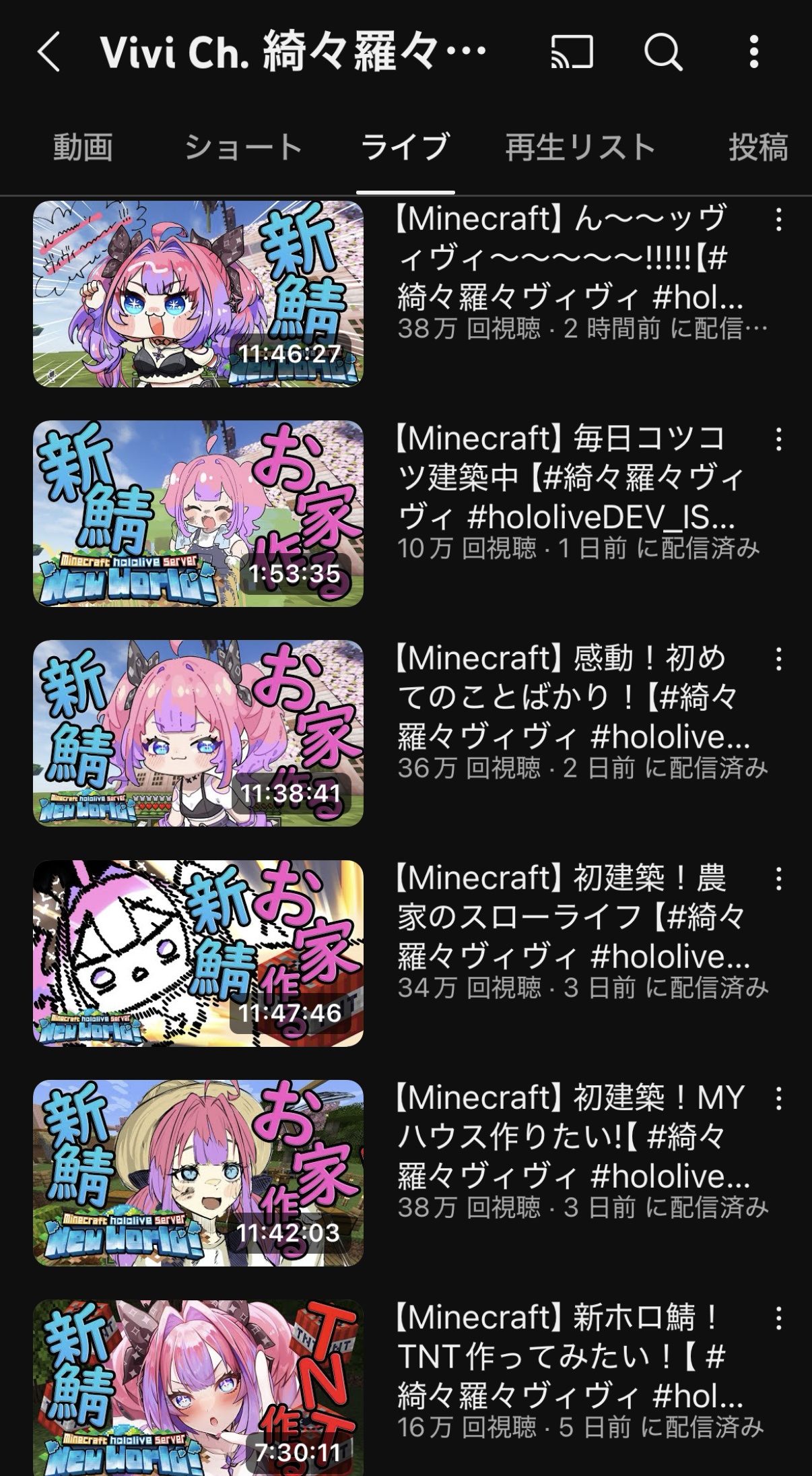Open the 感動！初めてのことばかり stream
The height and width of the screenshot is (1476, 812).
pyautogui.click(x=198, y=733)
